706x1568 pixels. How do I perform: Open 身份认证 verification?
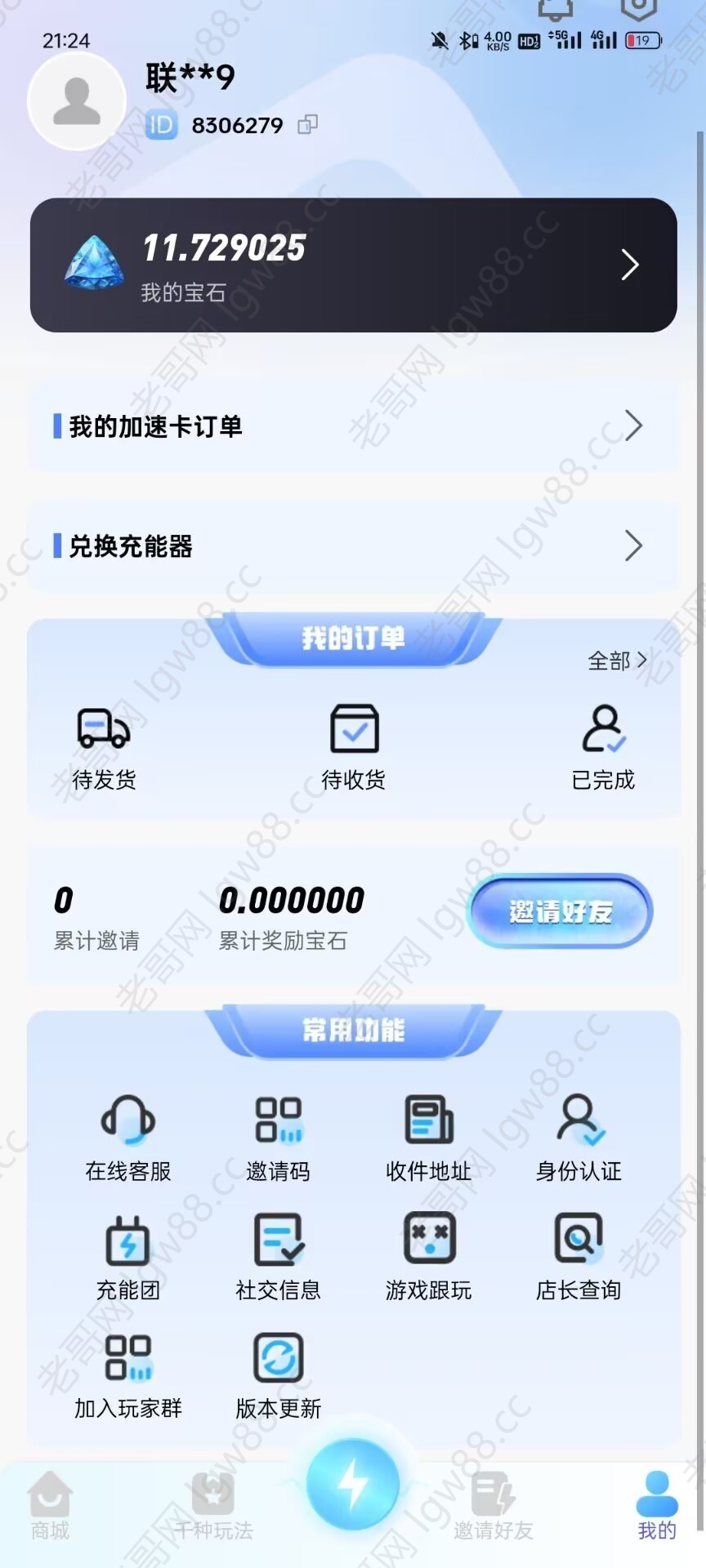coord(579,1137)
